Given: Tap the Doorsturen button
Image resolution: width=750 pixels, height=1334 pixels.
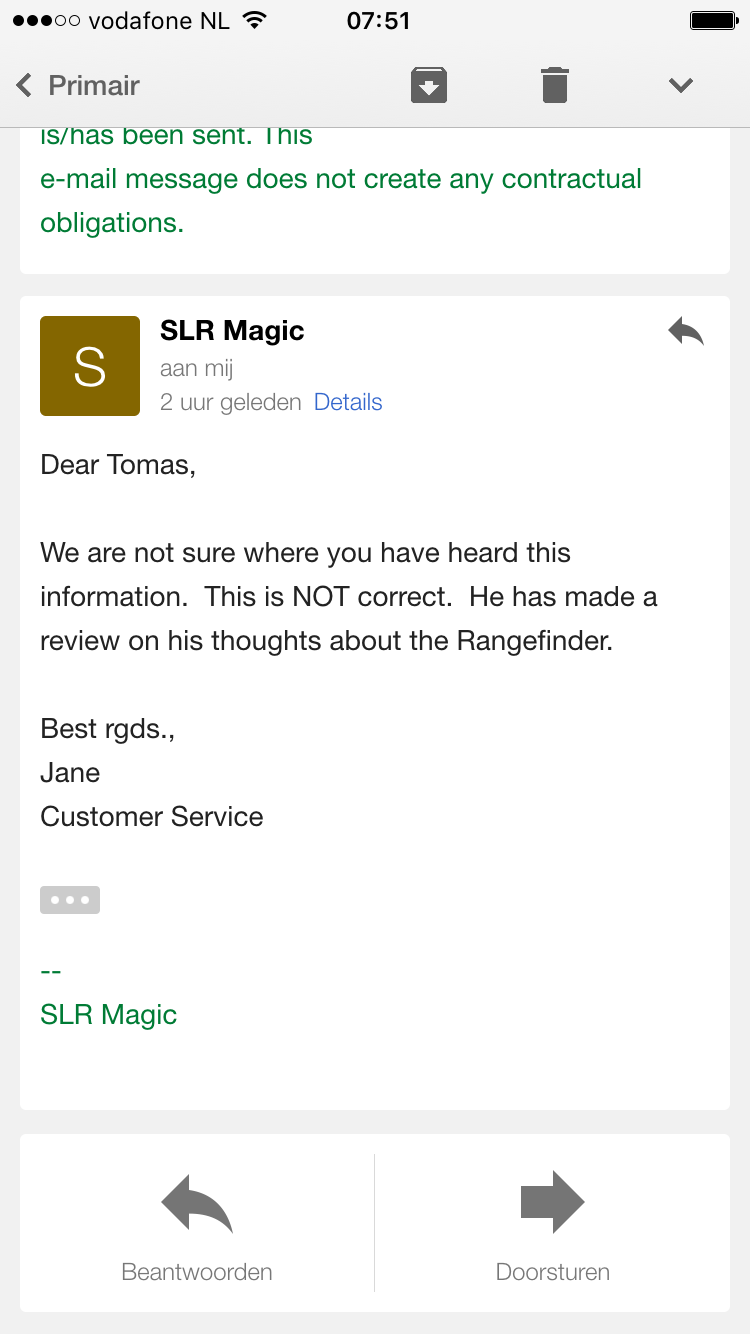Looking at the screenshot, I should (553, 1223).
